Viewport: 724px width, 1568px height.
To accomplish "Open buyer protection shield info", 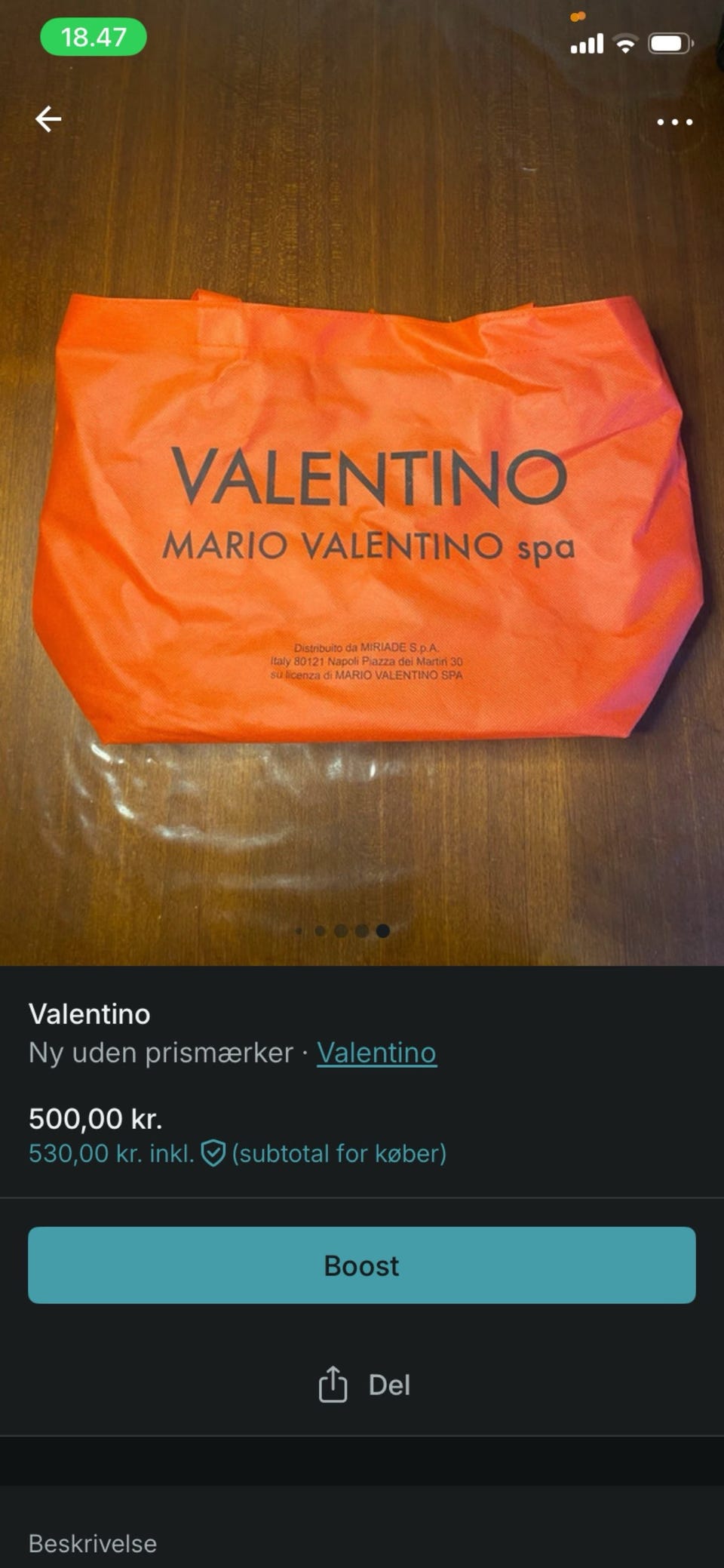I will pos(213,1153).
